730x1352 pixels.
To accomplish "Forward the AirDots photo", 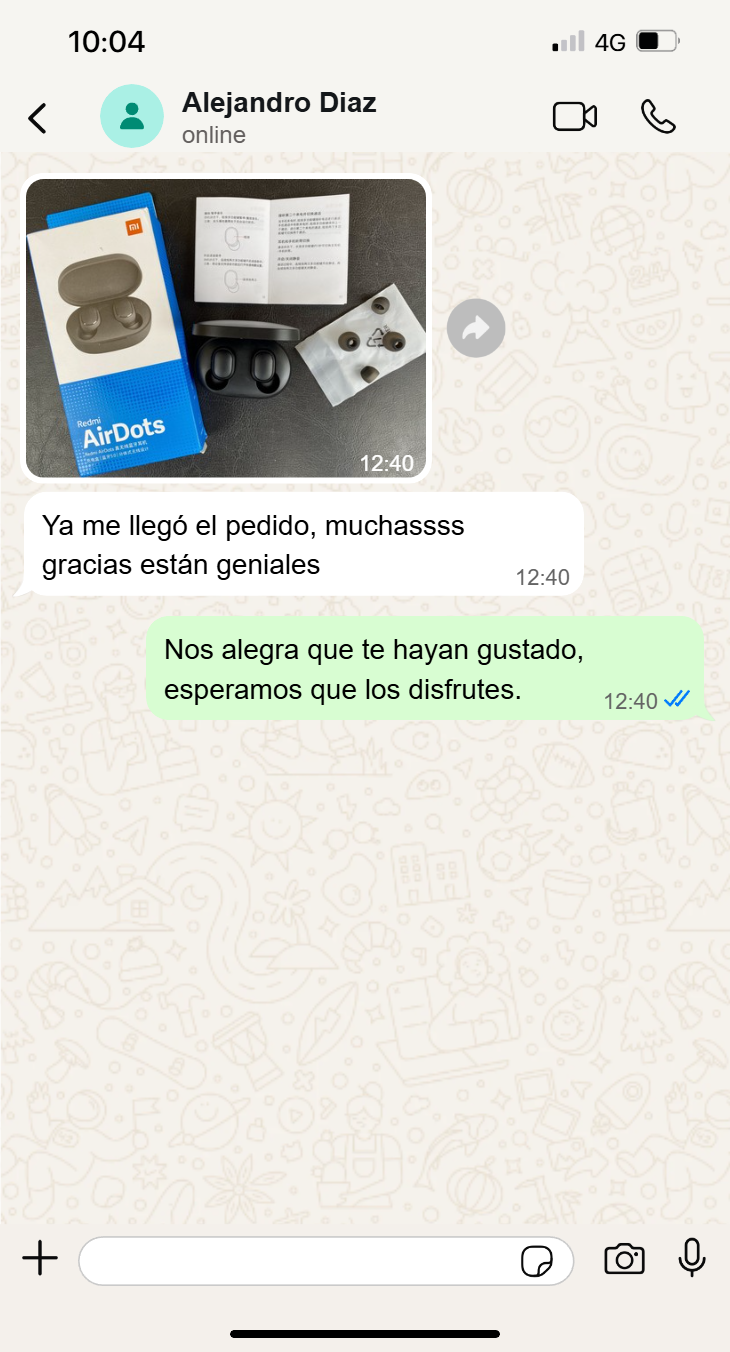I will [x=476, y=328].
